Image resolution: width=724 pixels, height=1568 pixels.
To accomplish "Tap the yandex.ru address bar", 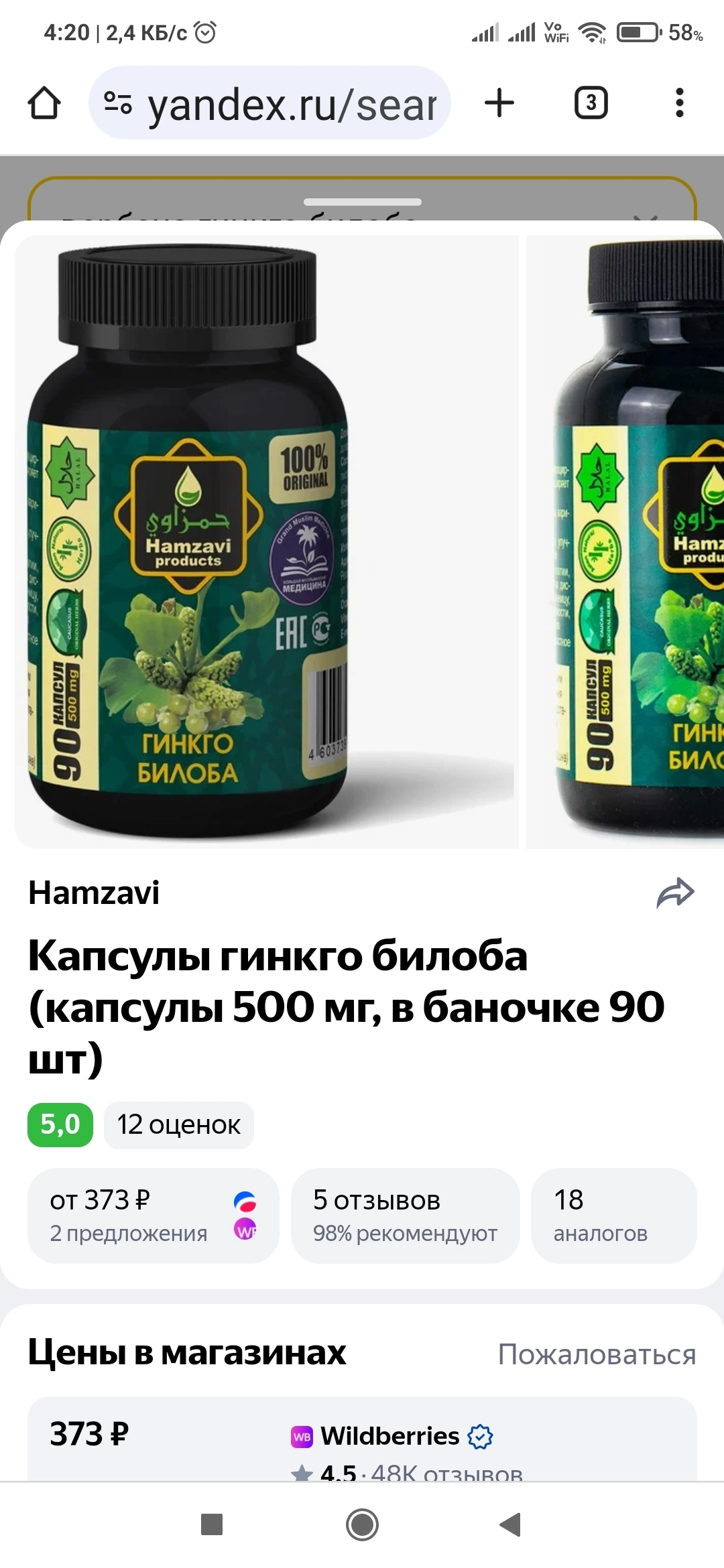I will point(269,103).
